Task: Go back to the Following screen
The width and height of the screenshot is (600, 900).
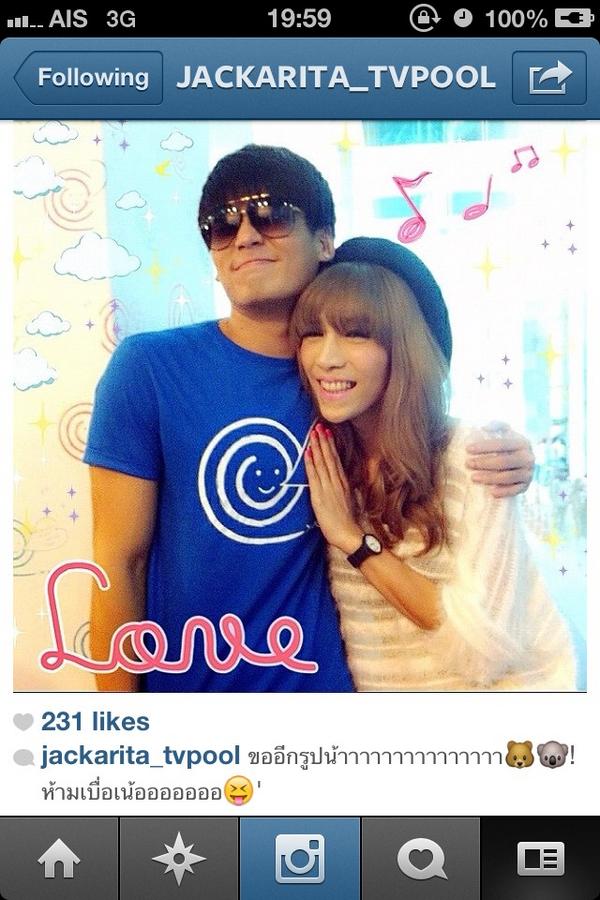Action: coord(87,78)
